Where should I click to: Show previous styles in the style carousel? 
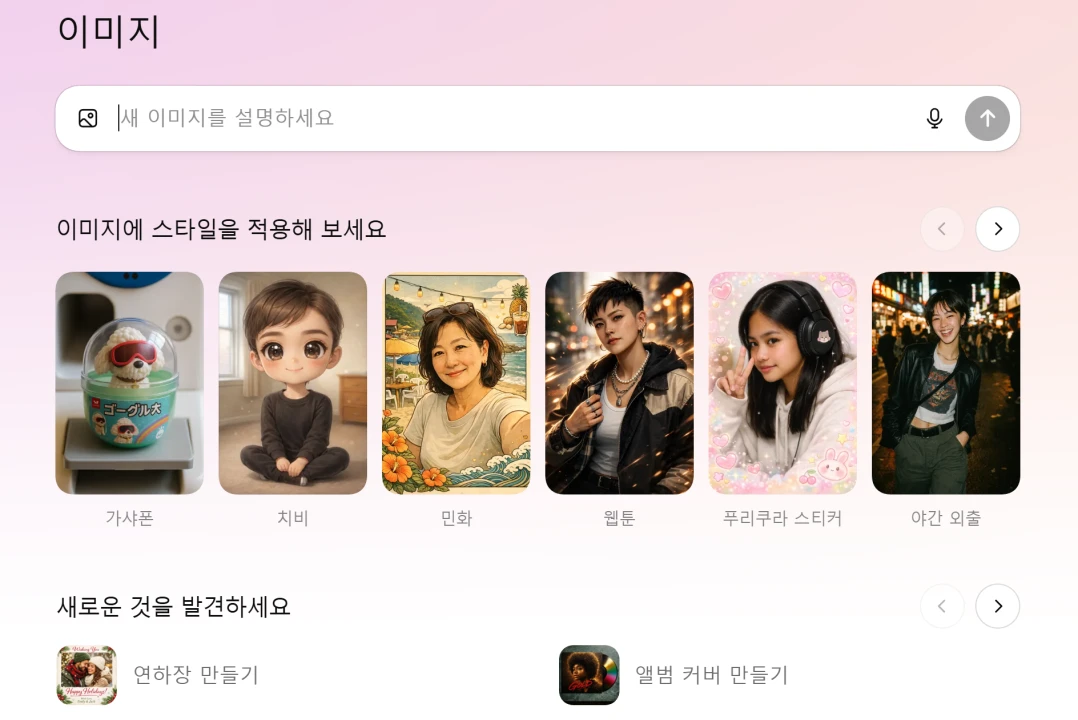pyautogui.click(x=941, y=229)
